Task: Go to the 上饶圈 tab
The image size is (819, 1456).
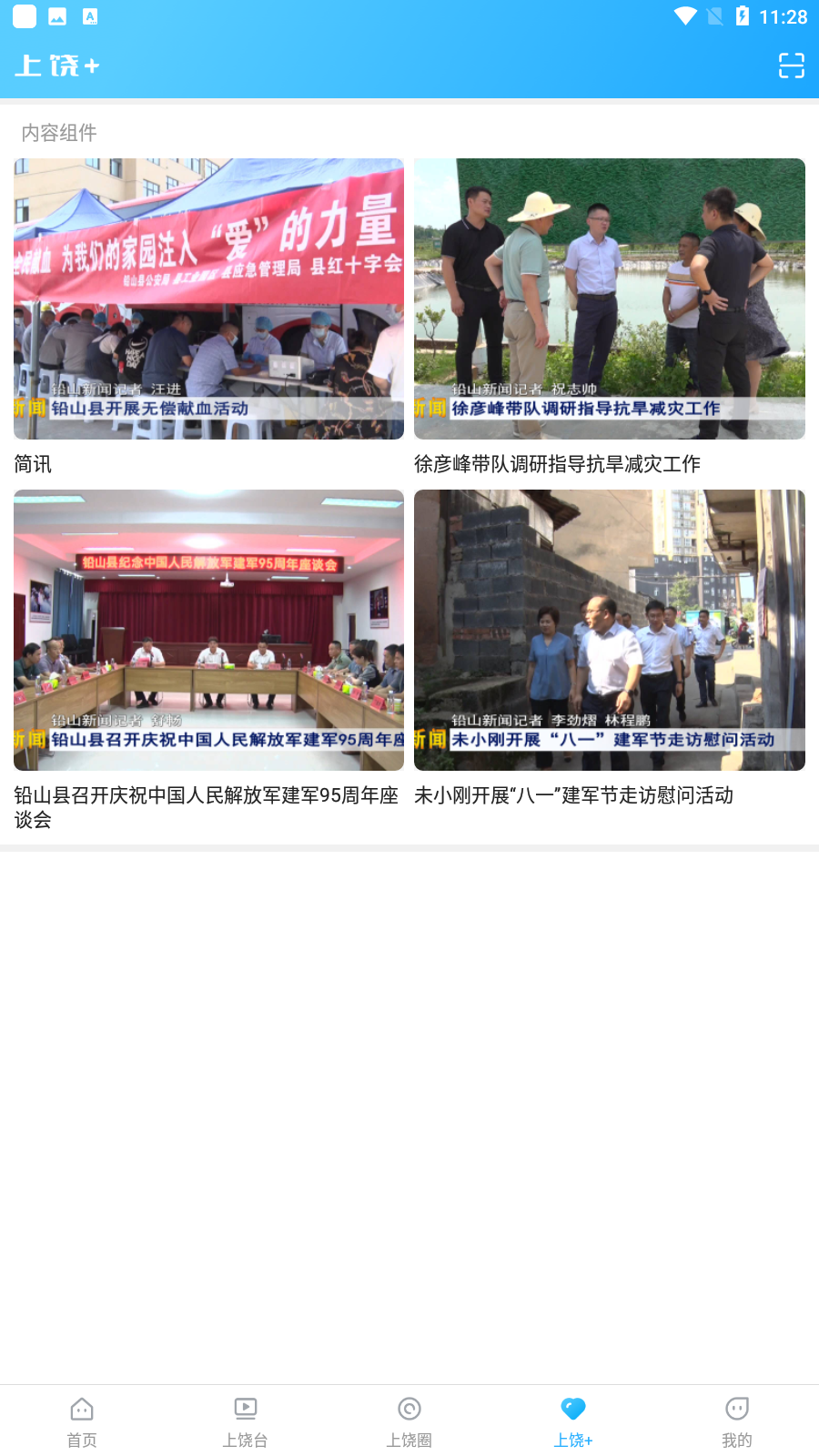Action: pos(409,1421)
